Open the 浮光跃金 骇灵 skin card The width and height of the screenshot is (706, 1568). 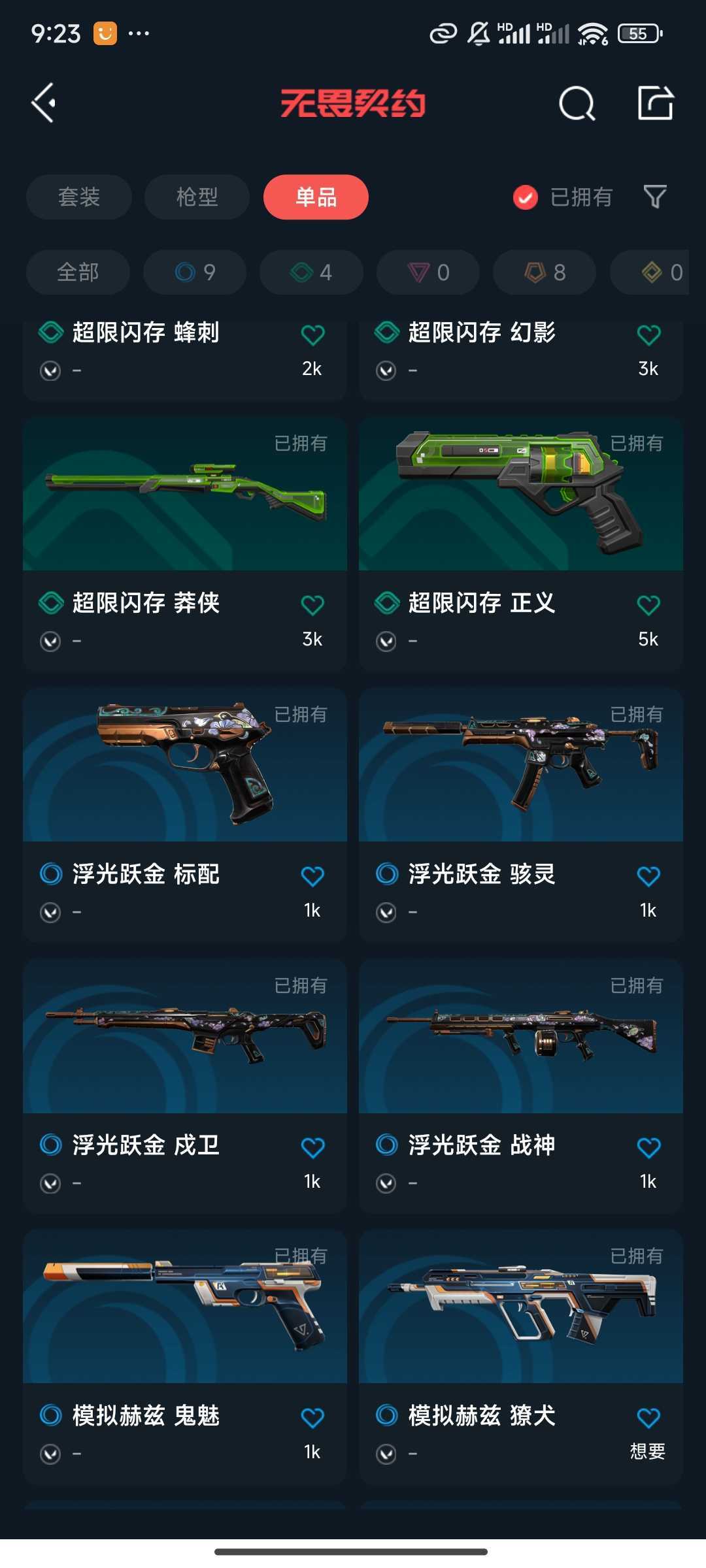[x=521, y=815]
